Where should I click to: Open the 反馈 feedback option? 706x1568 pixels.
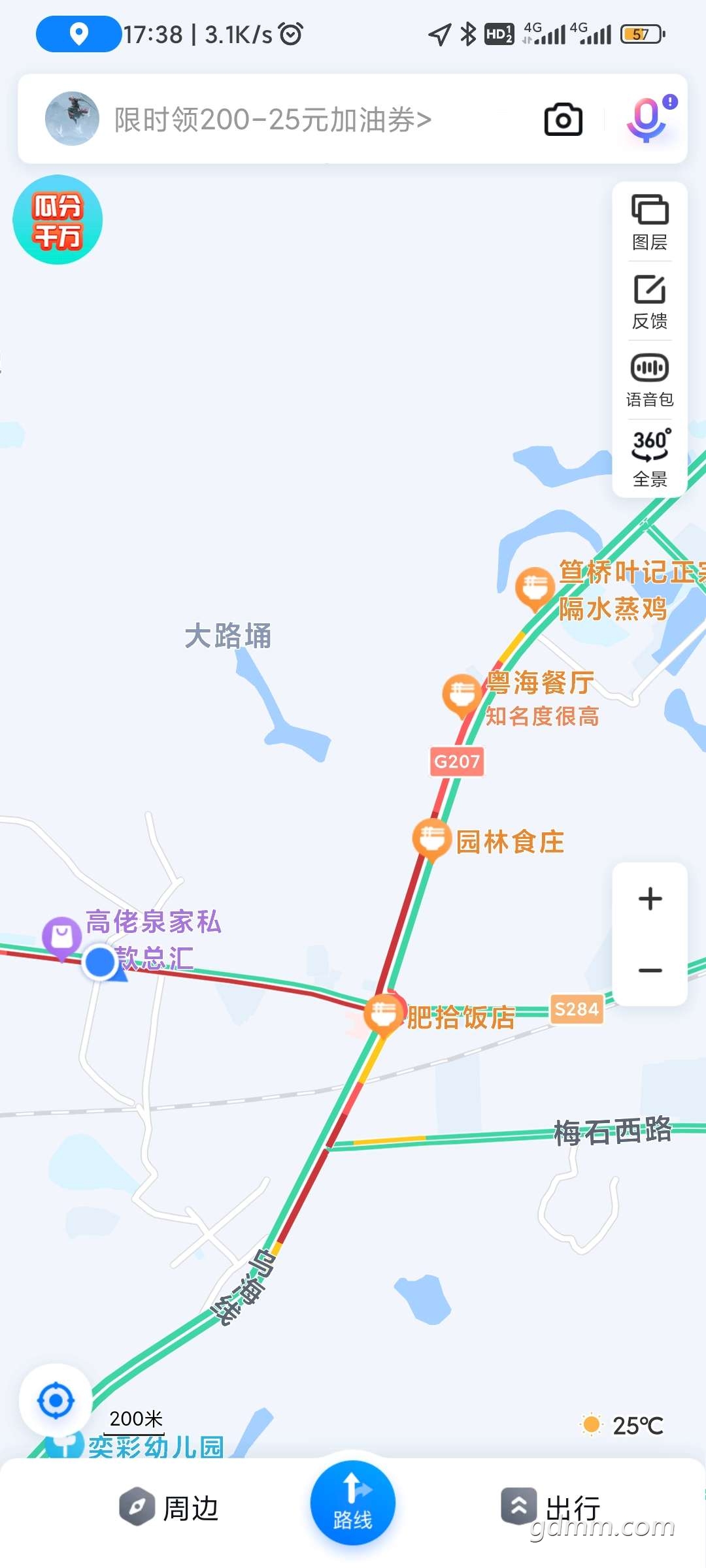coord(650,302)
